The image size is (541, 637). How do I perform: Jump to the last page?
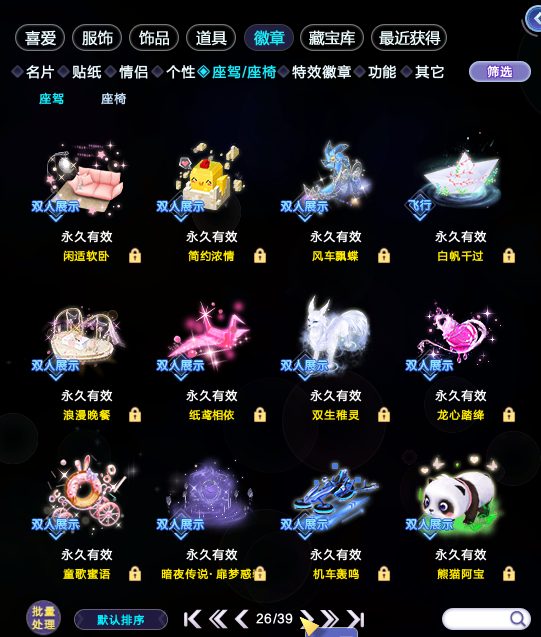click(x=356, y=619)
